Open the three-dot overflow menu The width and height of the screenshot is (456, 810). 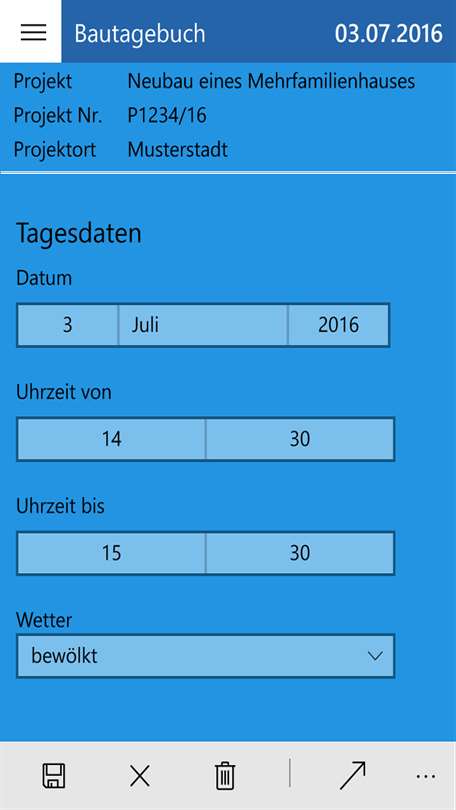tap(426, 776)
